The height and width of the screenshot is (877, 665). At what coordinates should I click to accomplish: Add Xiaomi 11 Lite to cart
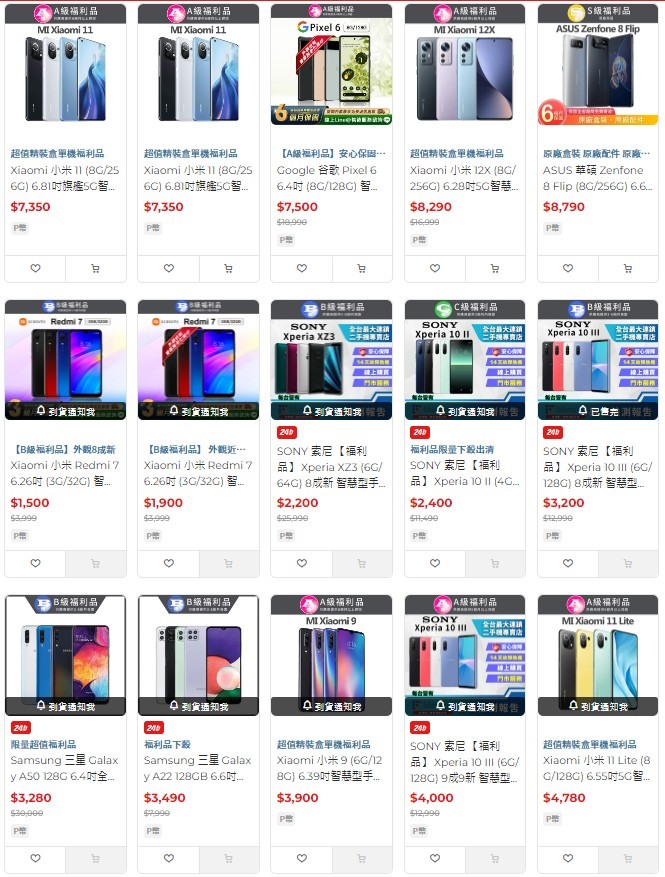click(x=627, y=858)
